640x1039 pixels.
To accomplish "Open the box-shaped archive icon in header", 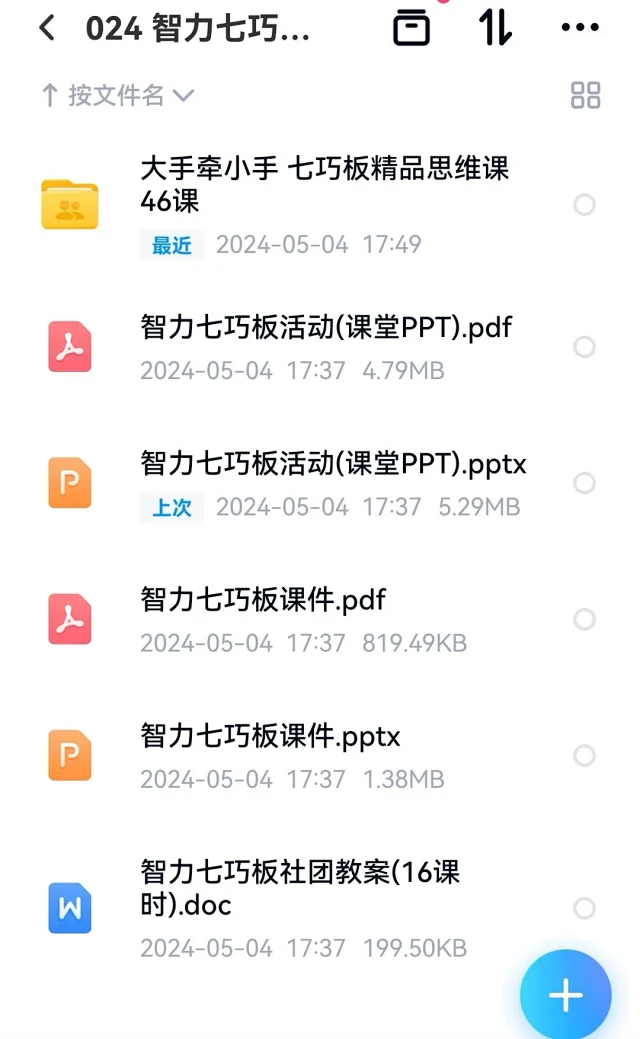I will (x=411, y=28).
